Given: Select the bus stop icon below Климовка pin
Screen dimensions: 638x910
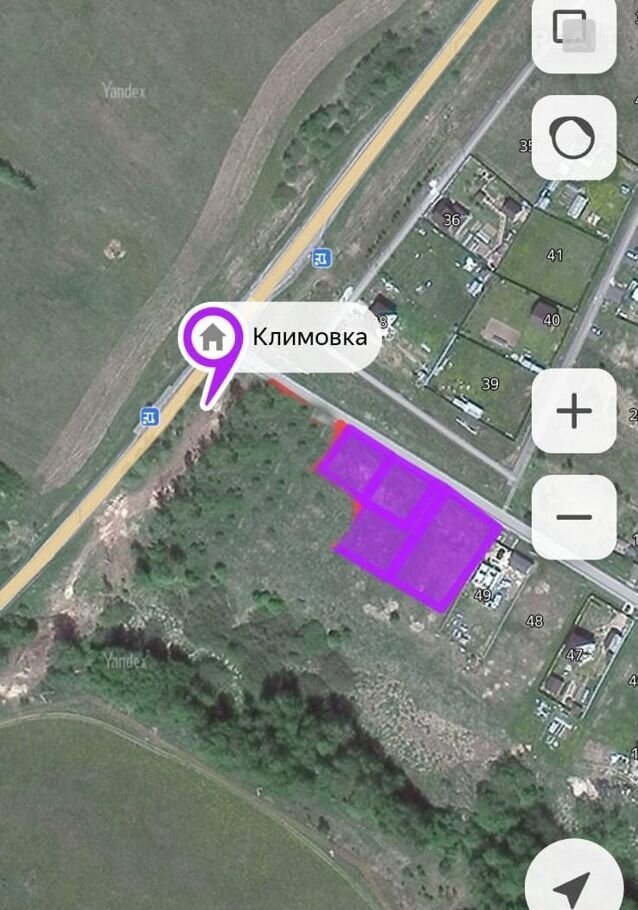Looking at the screenshot, I should [149, 416].
